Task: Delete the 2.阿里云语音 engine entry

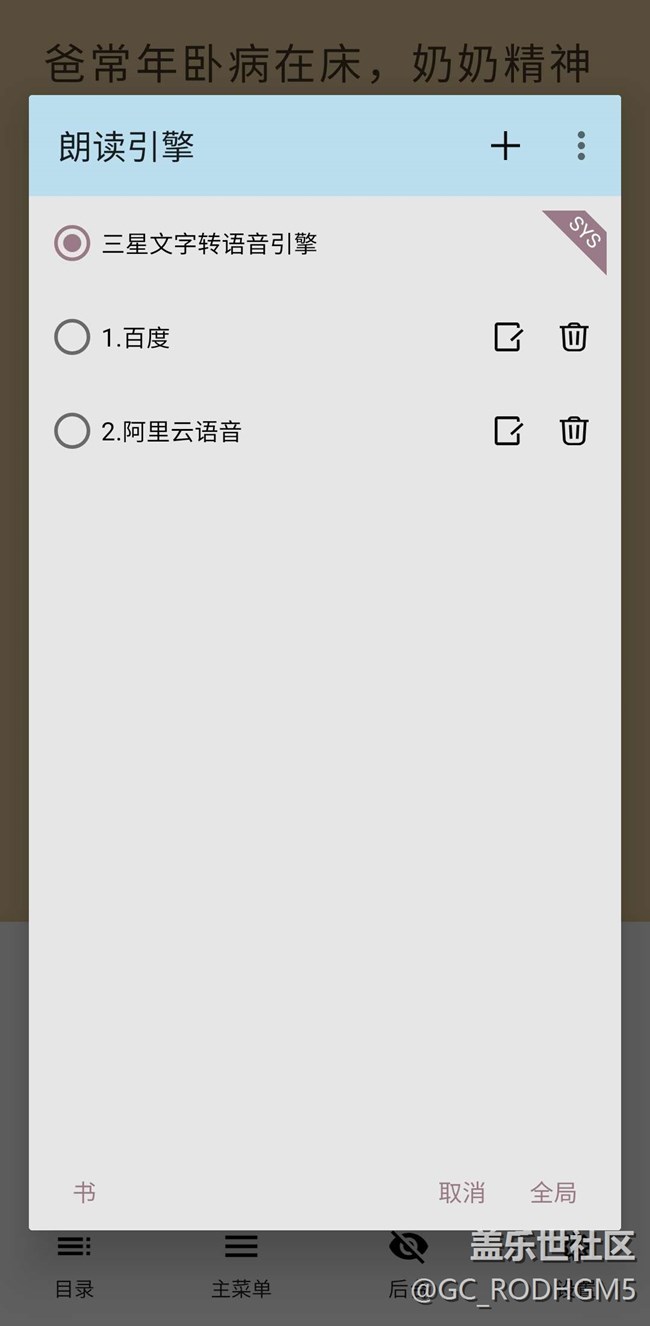Action: pos(573,431)
